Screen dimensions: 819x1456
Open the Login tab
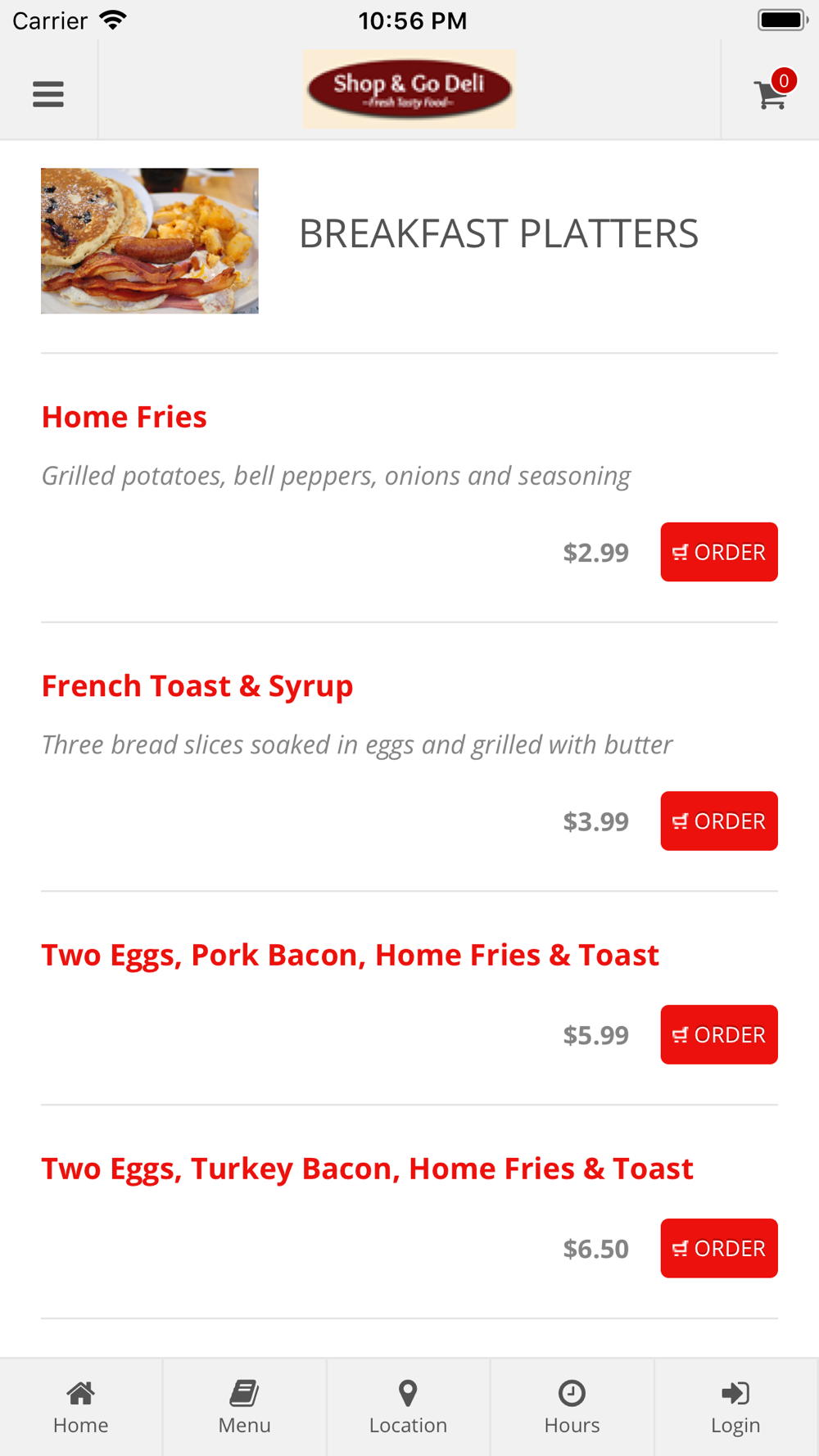point(736,1408)
